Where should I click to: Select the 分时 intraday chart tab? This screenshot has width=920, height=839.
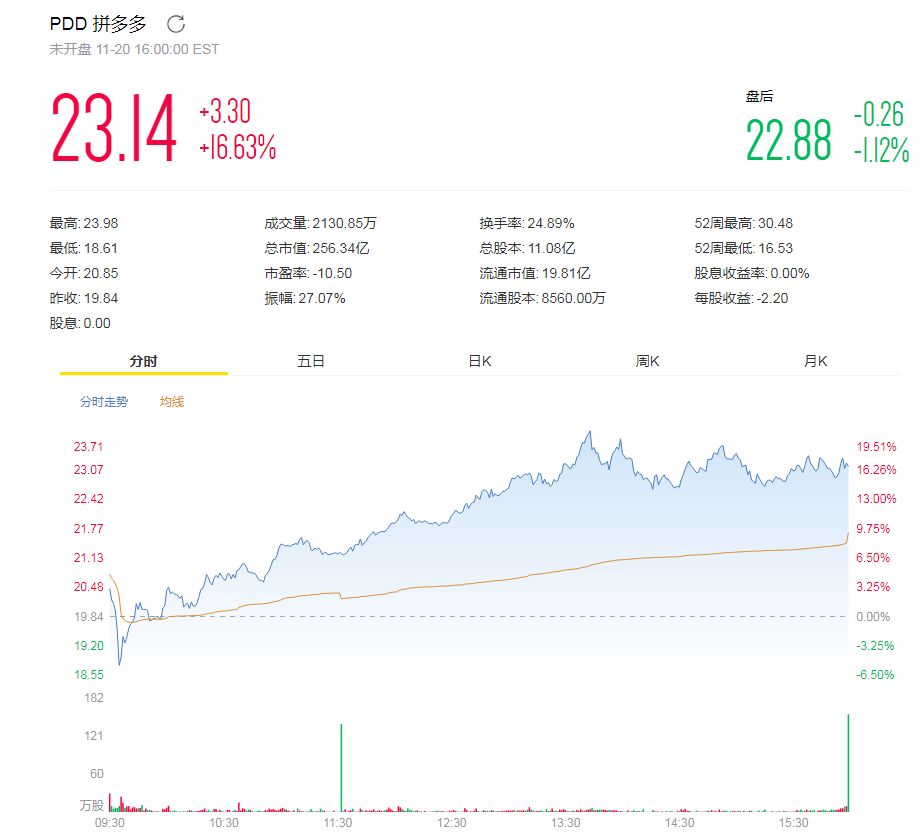[x=143, y=361]
